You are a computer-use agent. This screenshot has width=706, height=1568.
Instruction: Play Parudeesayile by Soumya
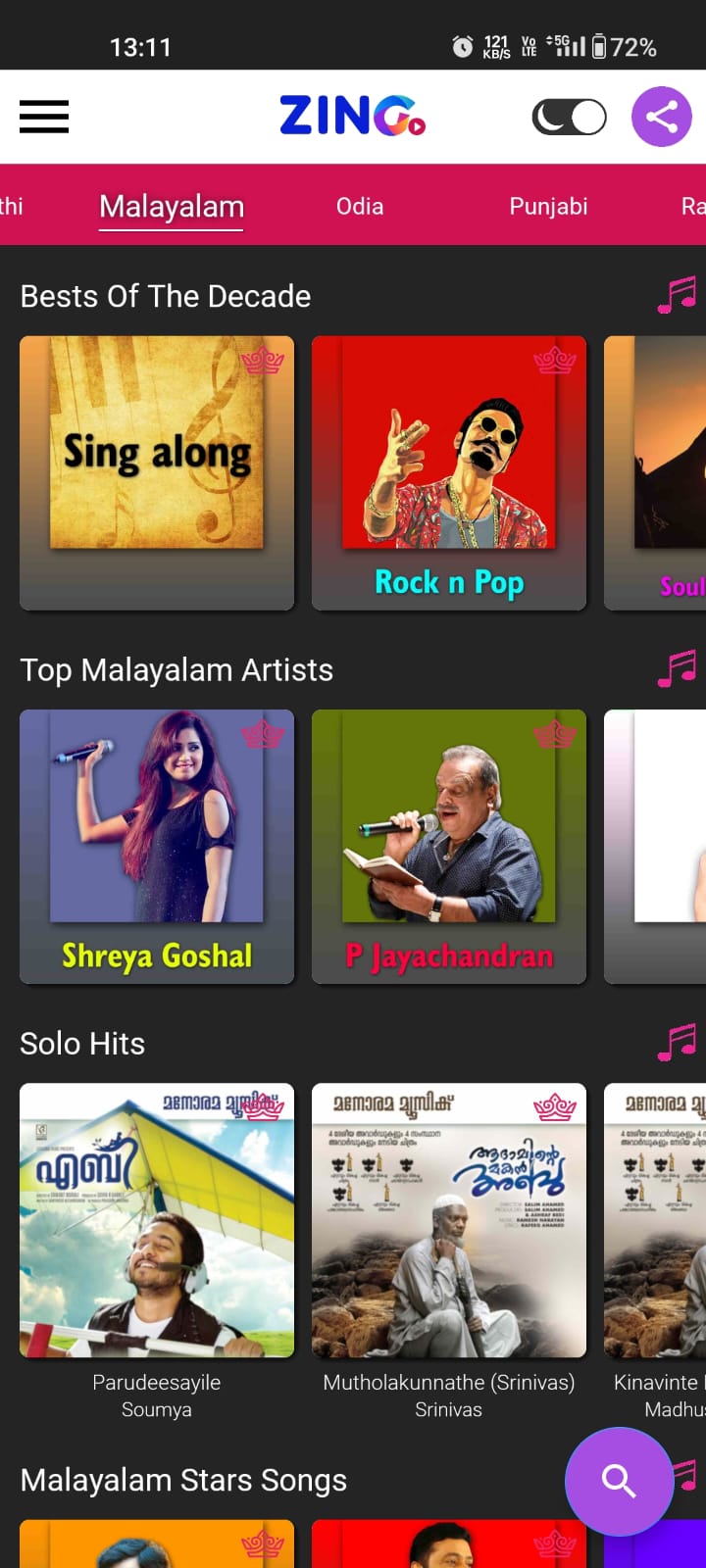click(x=157, y=1220)
